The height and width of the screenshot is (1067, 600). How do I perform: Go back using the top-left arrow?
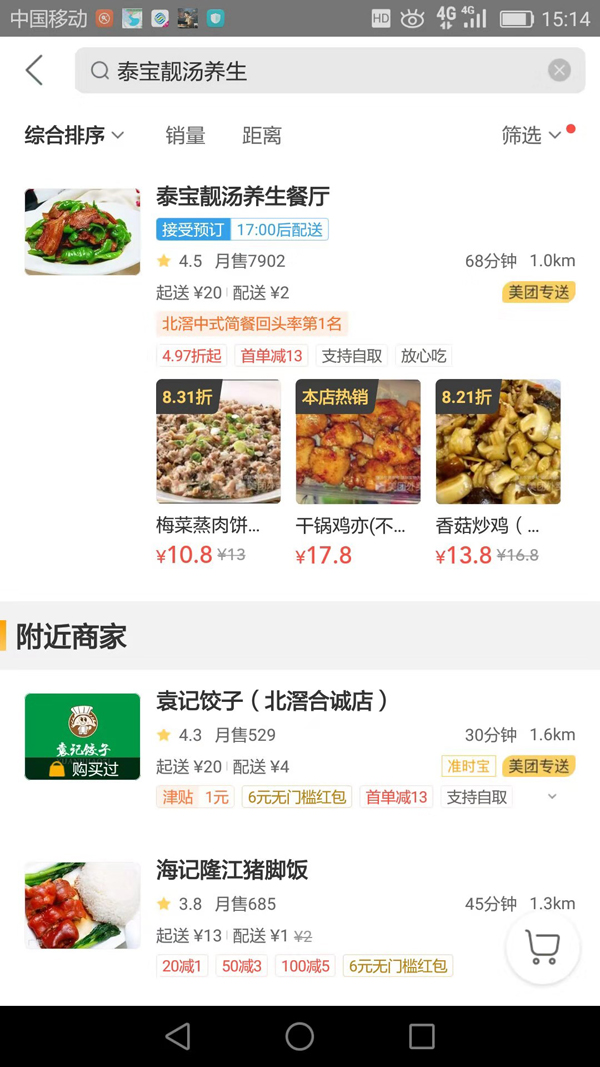34,70
